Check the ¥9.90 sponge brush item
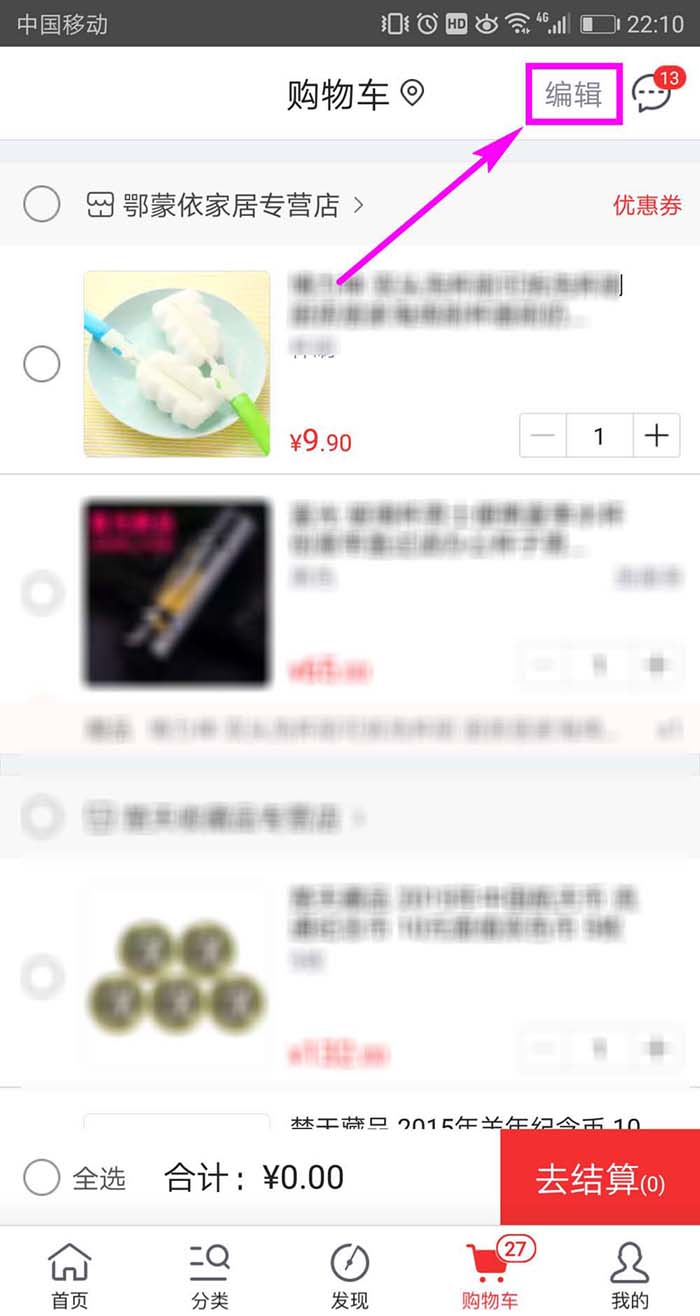 (41, 365)
